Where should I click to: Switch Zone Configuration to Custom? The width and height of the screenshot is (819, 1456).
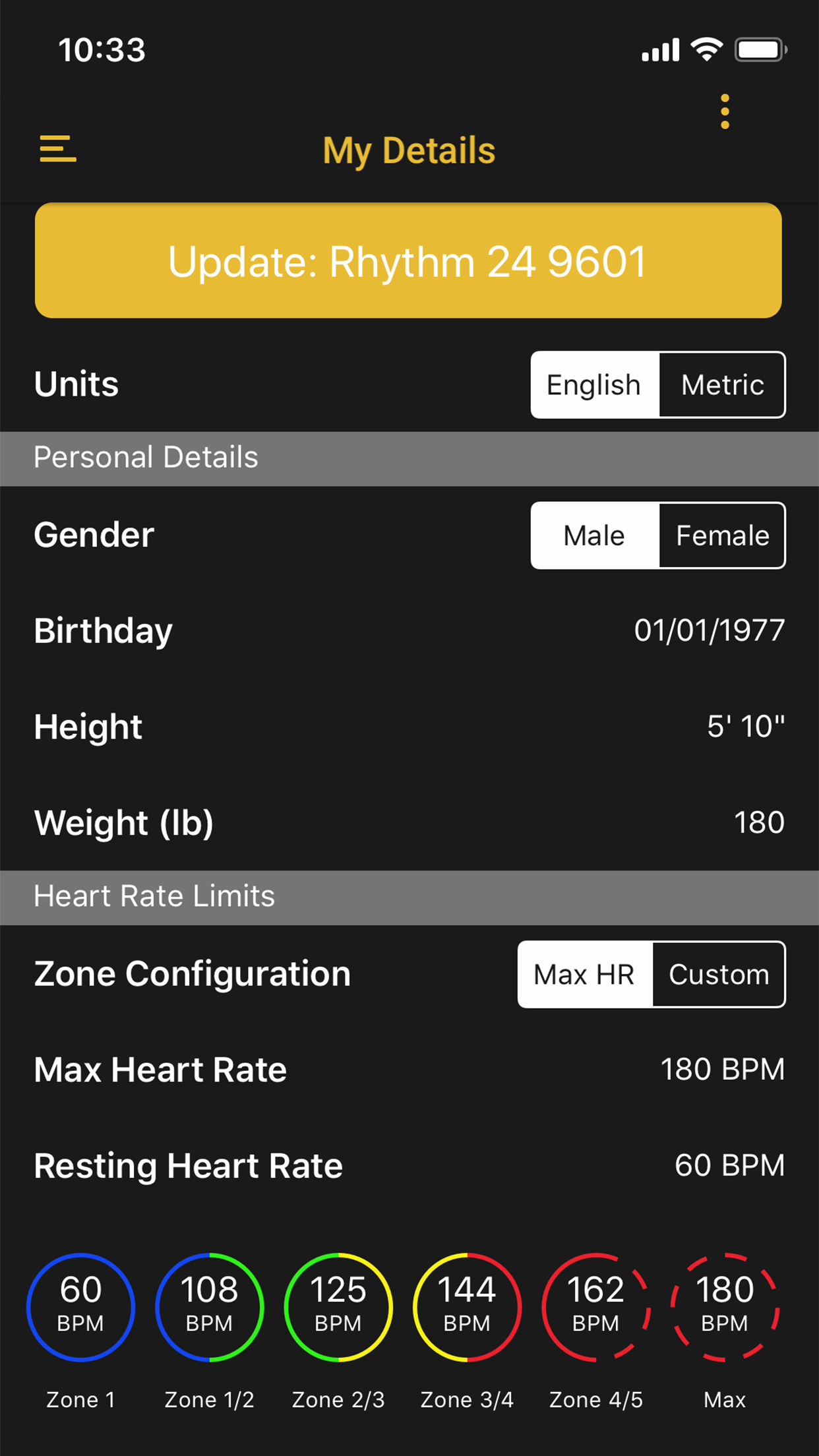[x=719, y=974]
